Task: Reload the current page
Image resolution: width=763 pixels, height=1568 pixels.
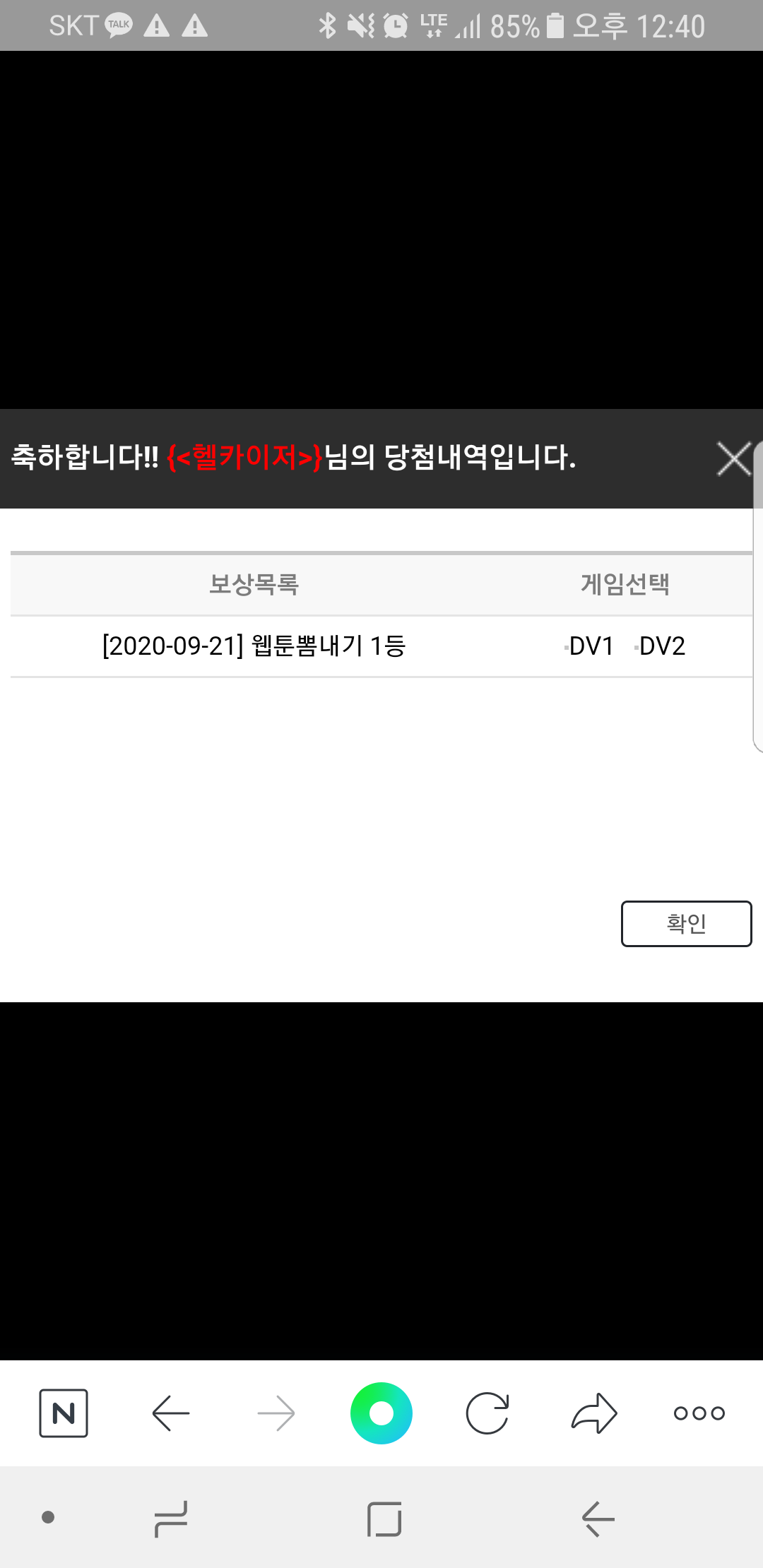Action: click(487, 1413)
